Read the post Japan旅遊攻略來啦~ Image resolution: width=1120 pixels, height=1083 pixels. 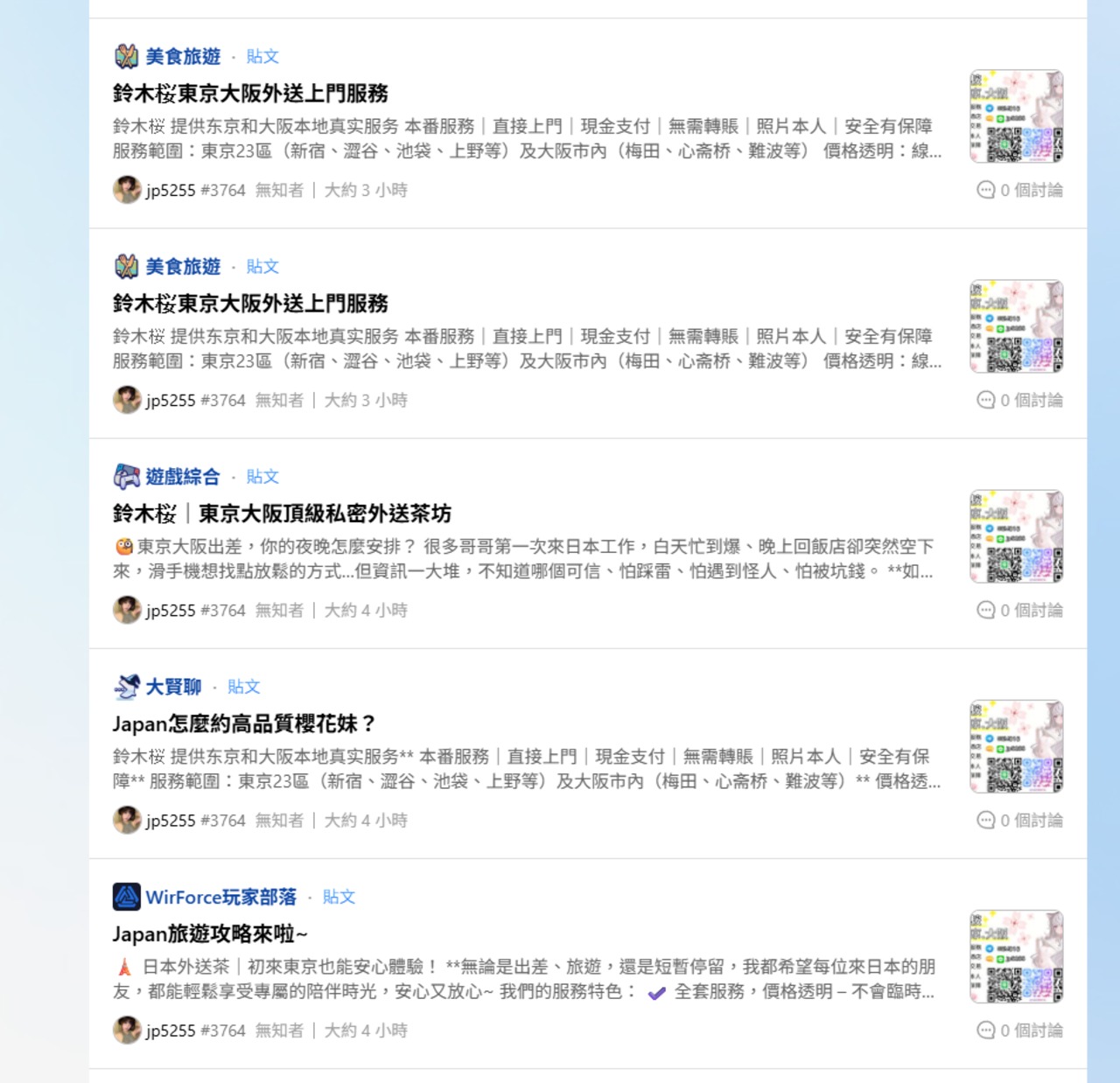tap(210, 933)
